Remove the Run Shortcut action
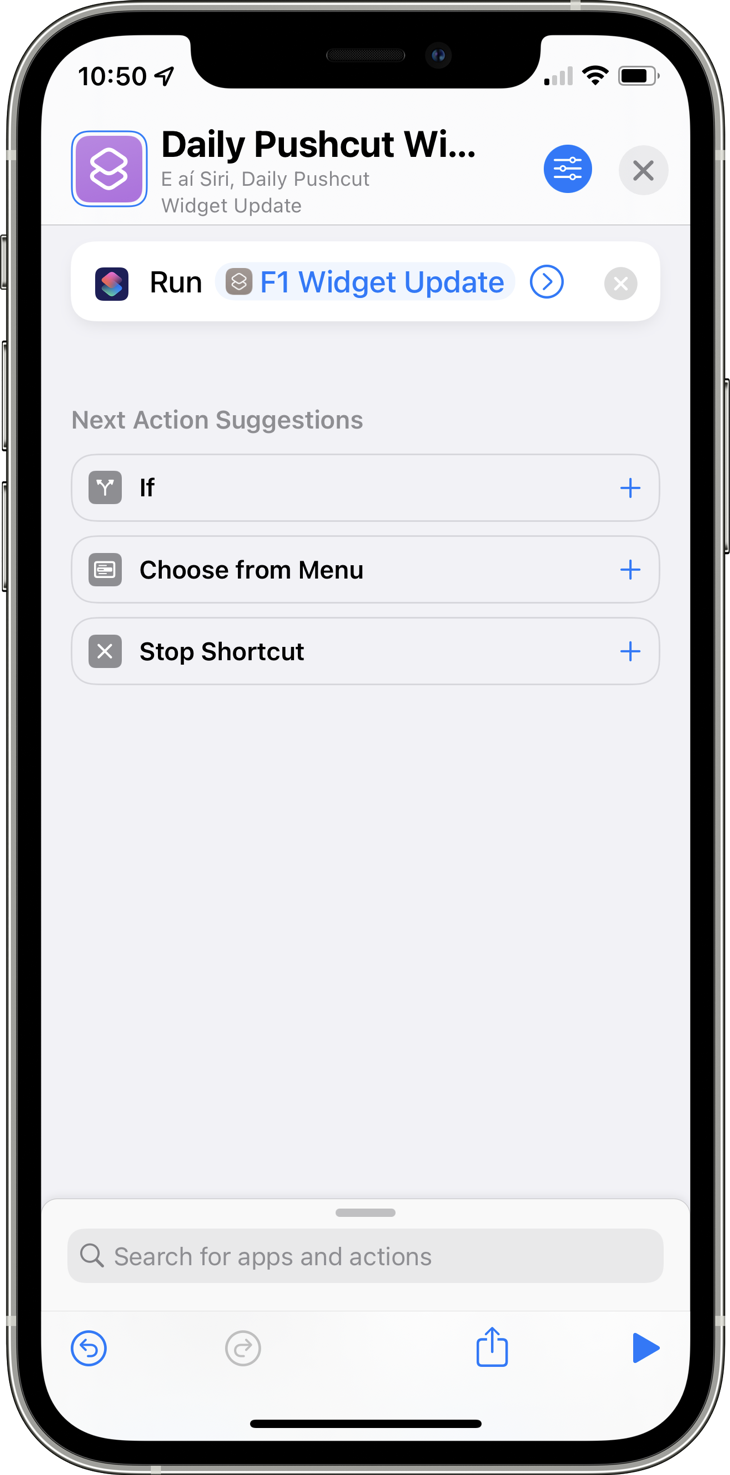Viewport: 730px width, 1475px height. click(621, 284)
